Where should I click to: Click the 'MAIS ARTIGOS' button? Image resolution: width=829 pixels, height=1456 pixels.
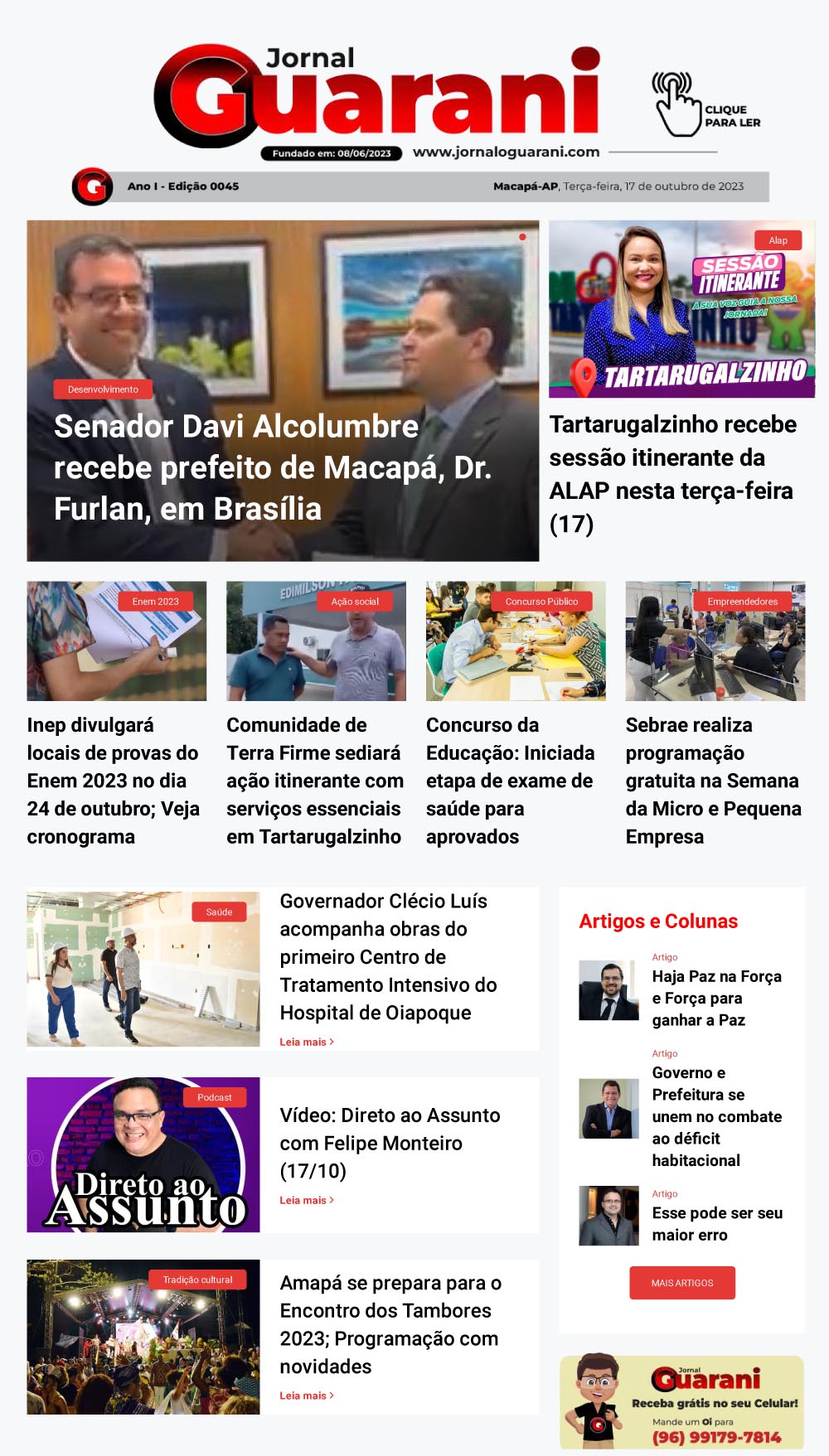tap(681, 1281)
